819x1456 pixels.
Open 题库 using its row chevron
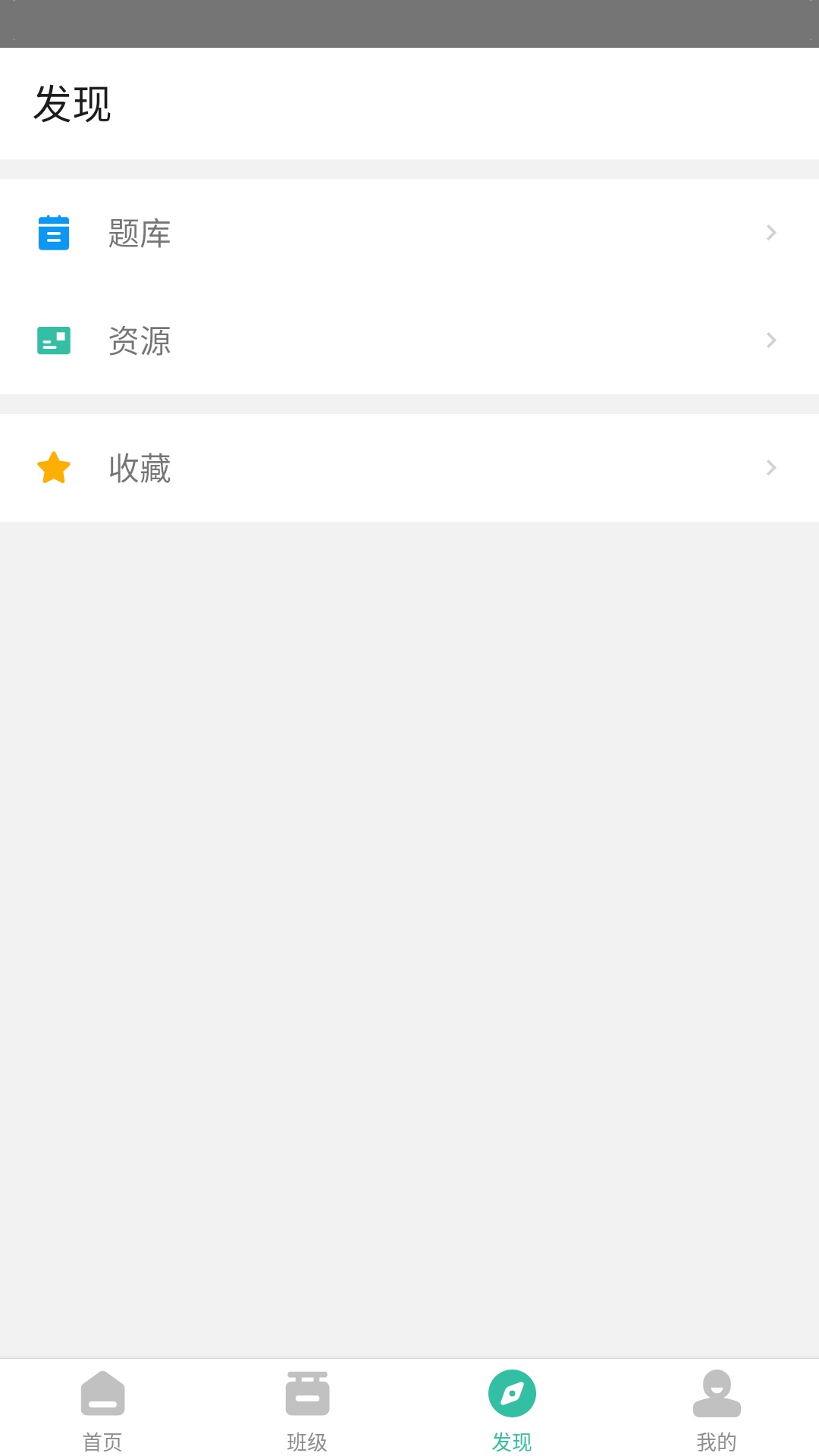(772, 233)
